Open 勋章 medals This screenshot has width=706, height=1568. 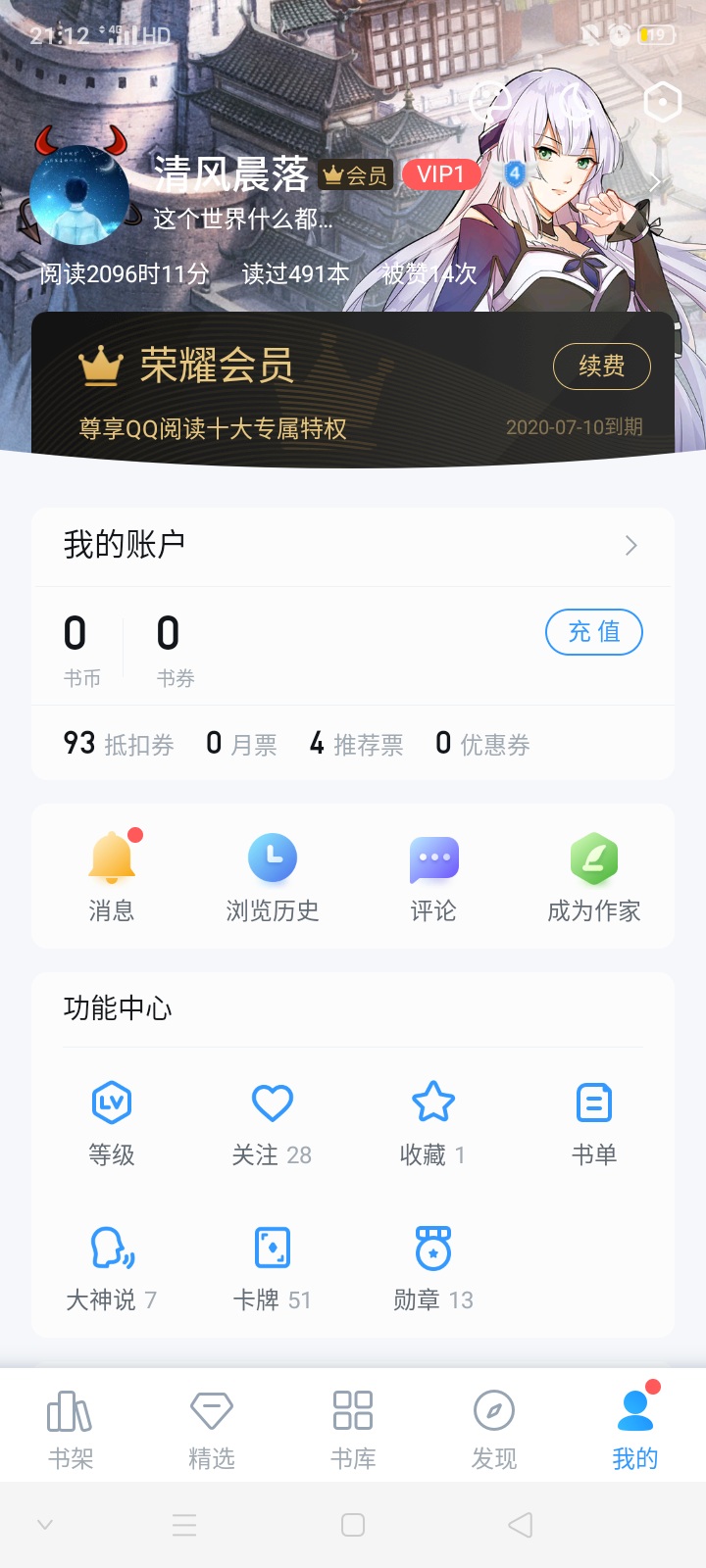[x=433, y=1267]
